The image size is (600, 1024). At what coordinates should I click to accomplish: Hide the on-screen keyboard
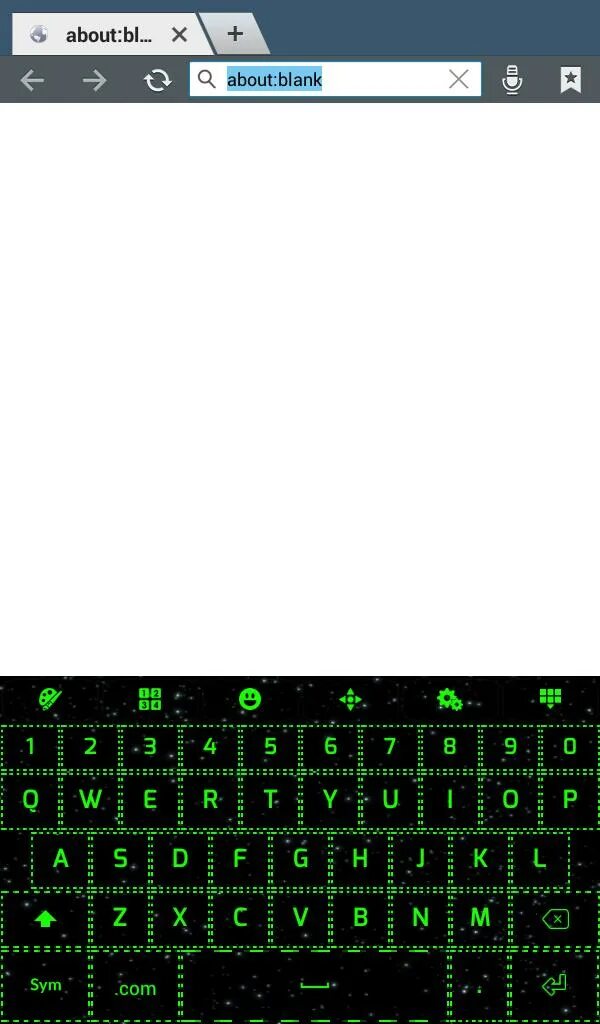tap(550, 698)
